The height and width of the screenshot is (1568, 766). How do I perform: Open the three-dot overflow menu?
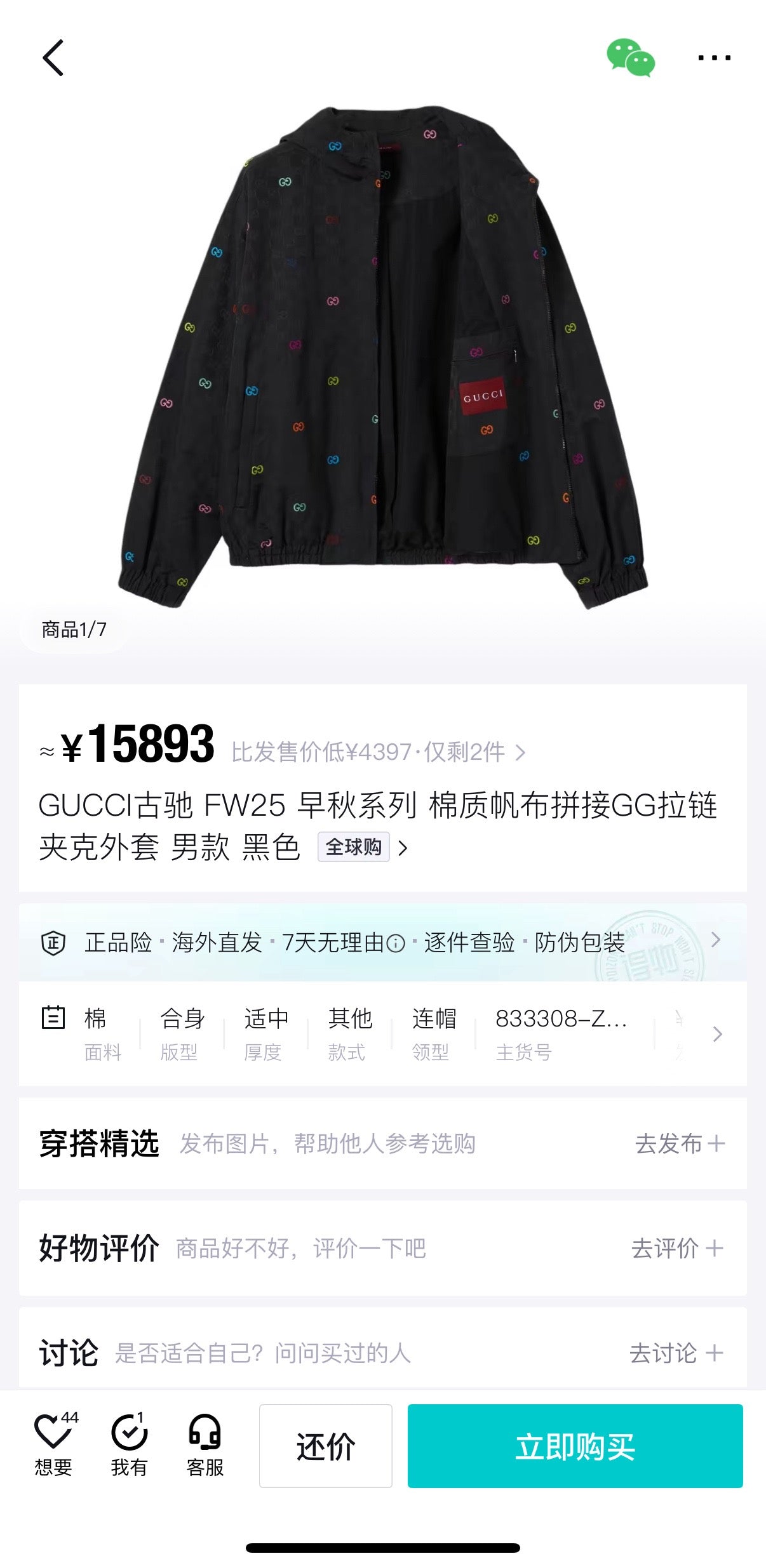(714, 58)
